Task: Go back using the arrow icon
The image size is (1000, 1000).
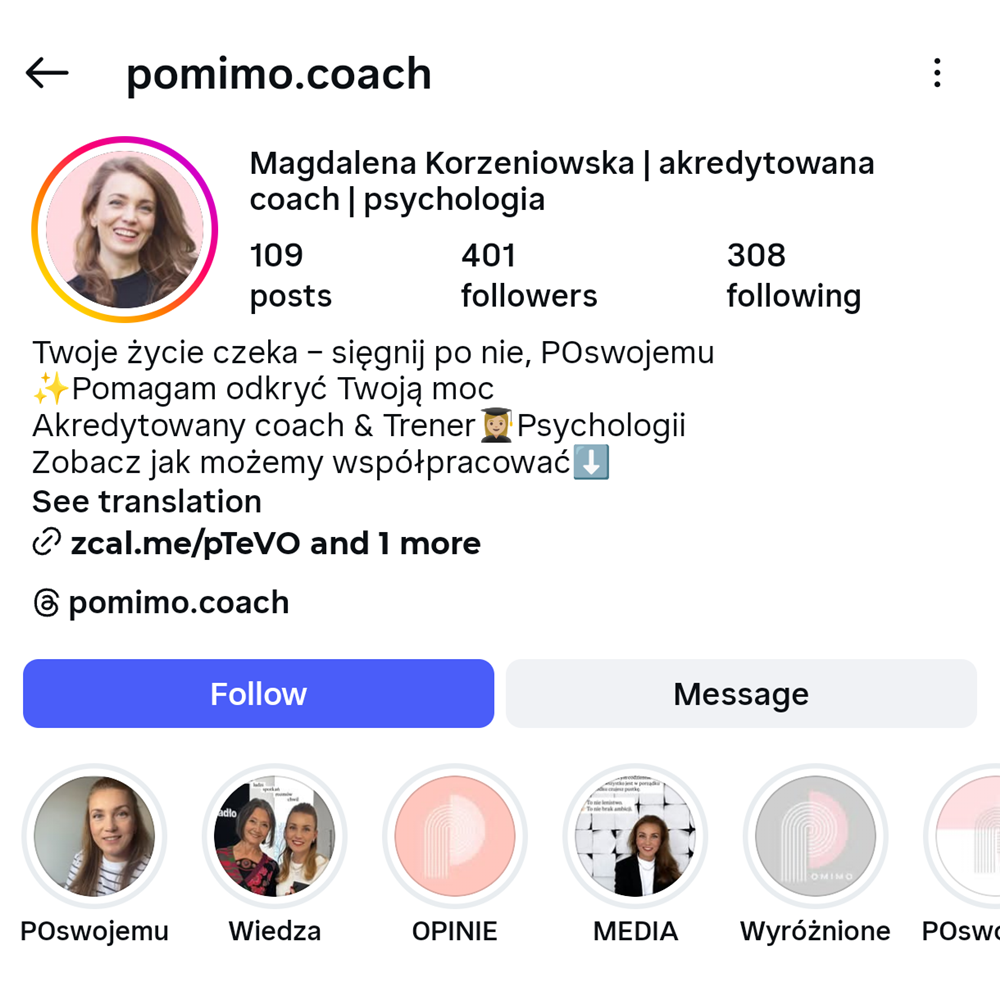Action: (47, 73)
